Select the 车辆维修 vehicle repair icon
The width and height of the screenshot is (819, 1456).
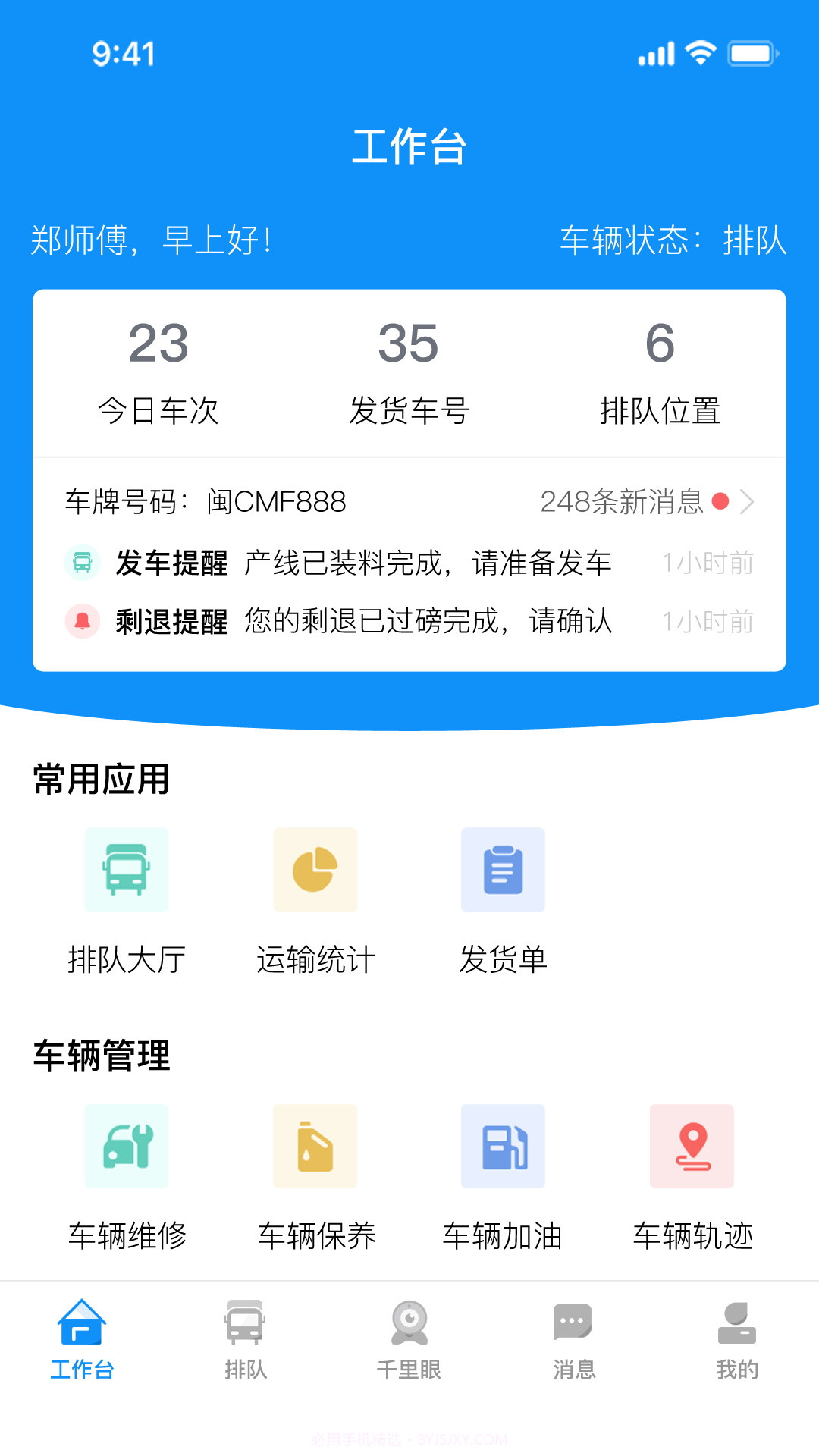(x=127, y=1146)
